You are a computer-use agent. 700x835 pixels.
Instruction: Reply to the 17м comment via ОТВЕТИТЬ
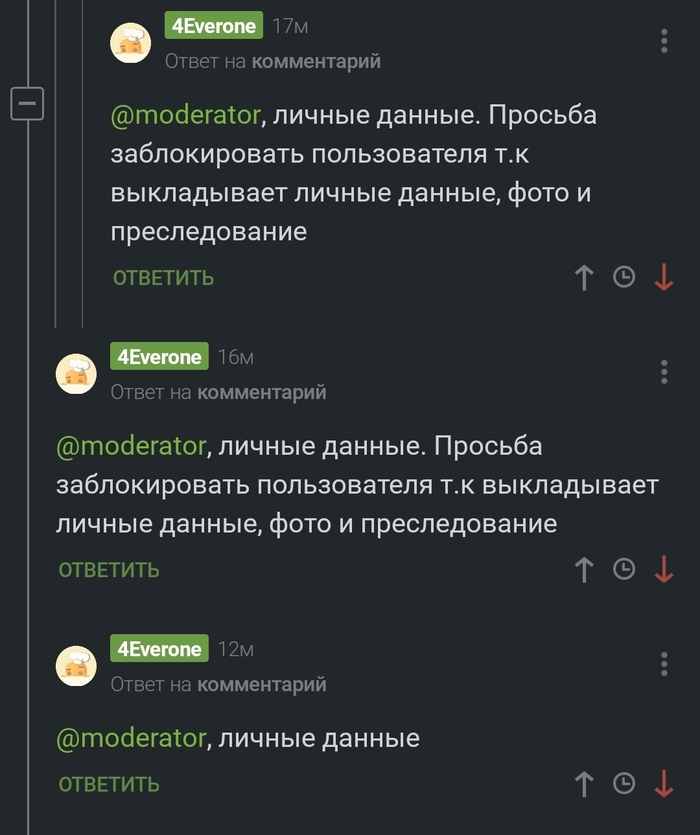pos(163,278)
